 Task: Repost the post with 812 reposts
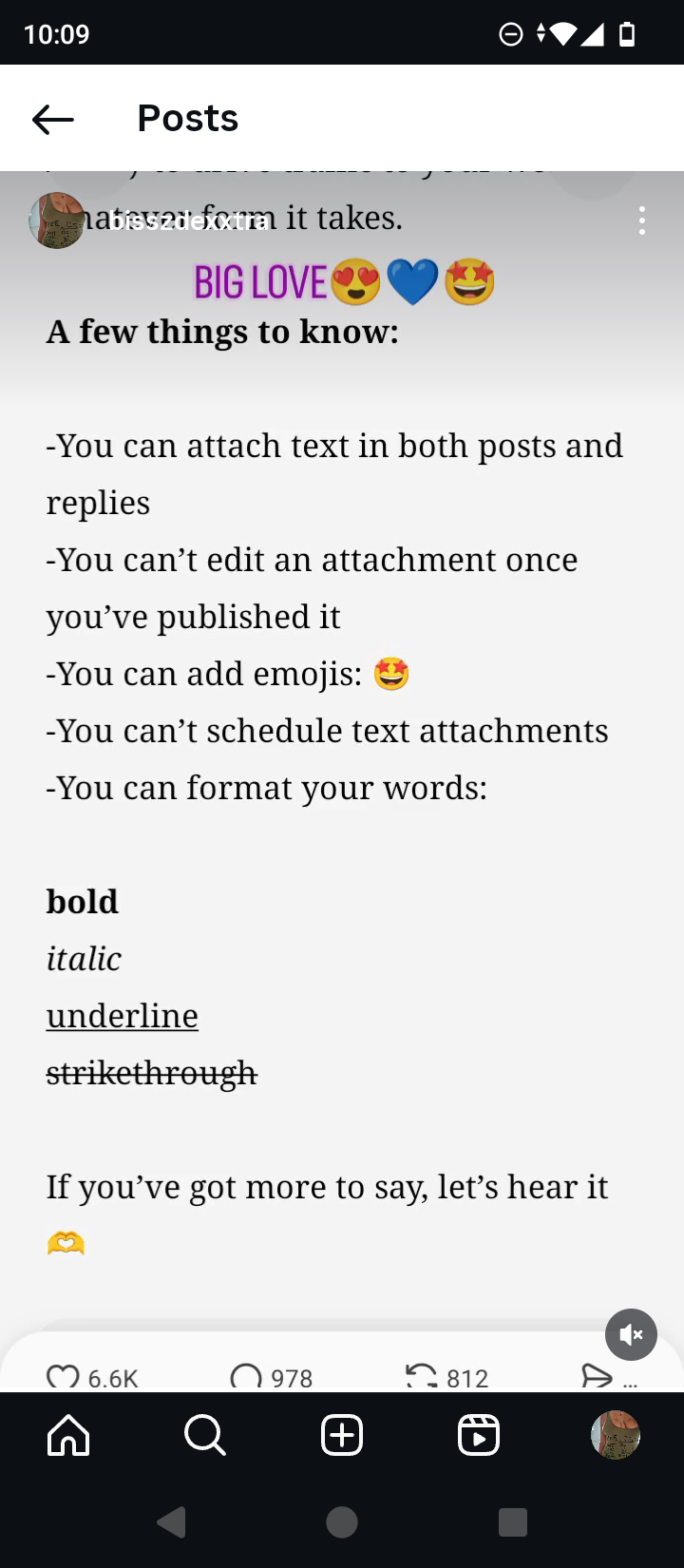tap(422, 1377)
